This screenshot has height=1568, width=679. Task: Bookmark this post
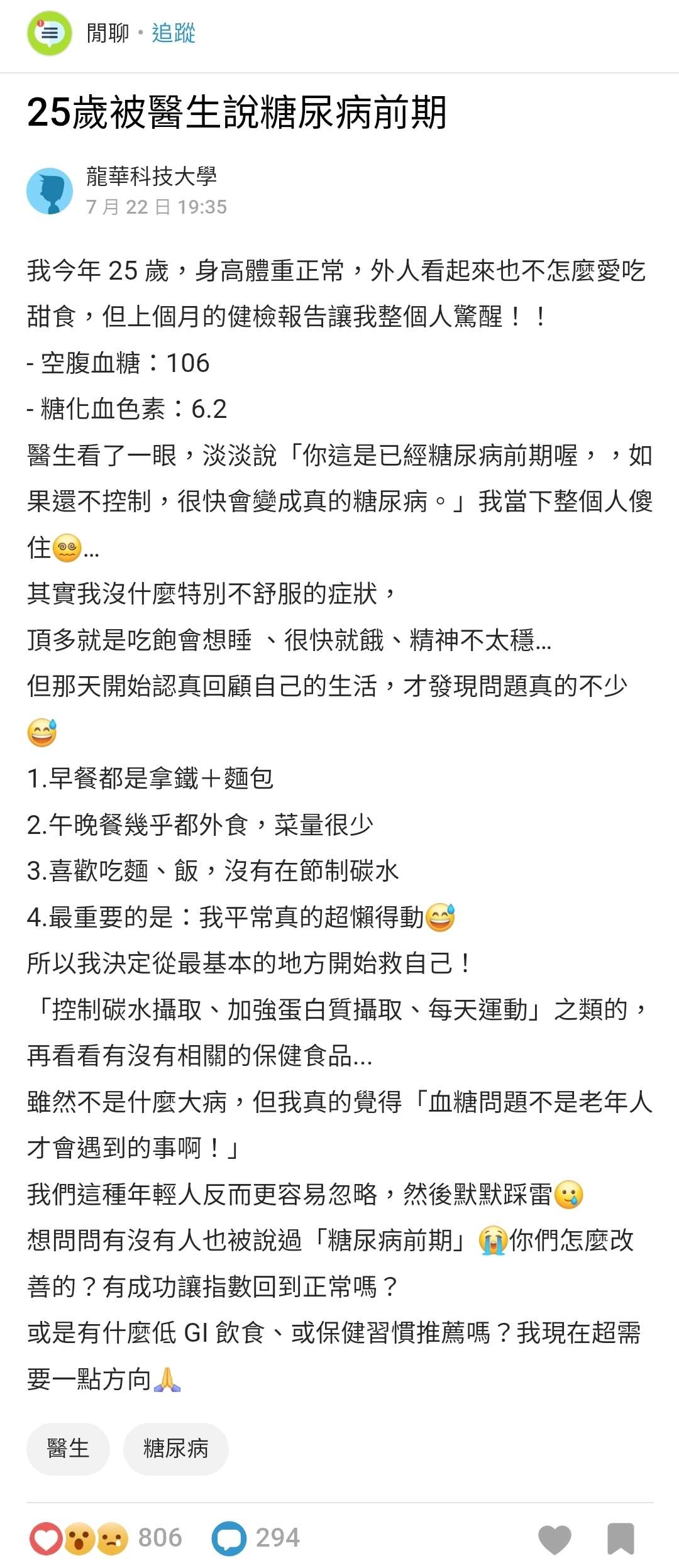pos(620,1539)
